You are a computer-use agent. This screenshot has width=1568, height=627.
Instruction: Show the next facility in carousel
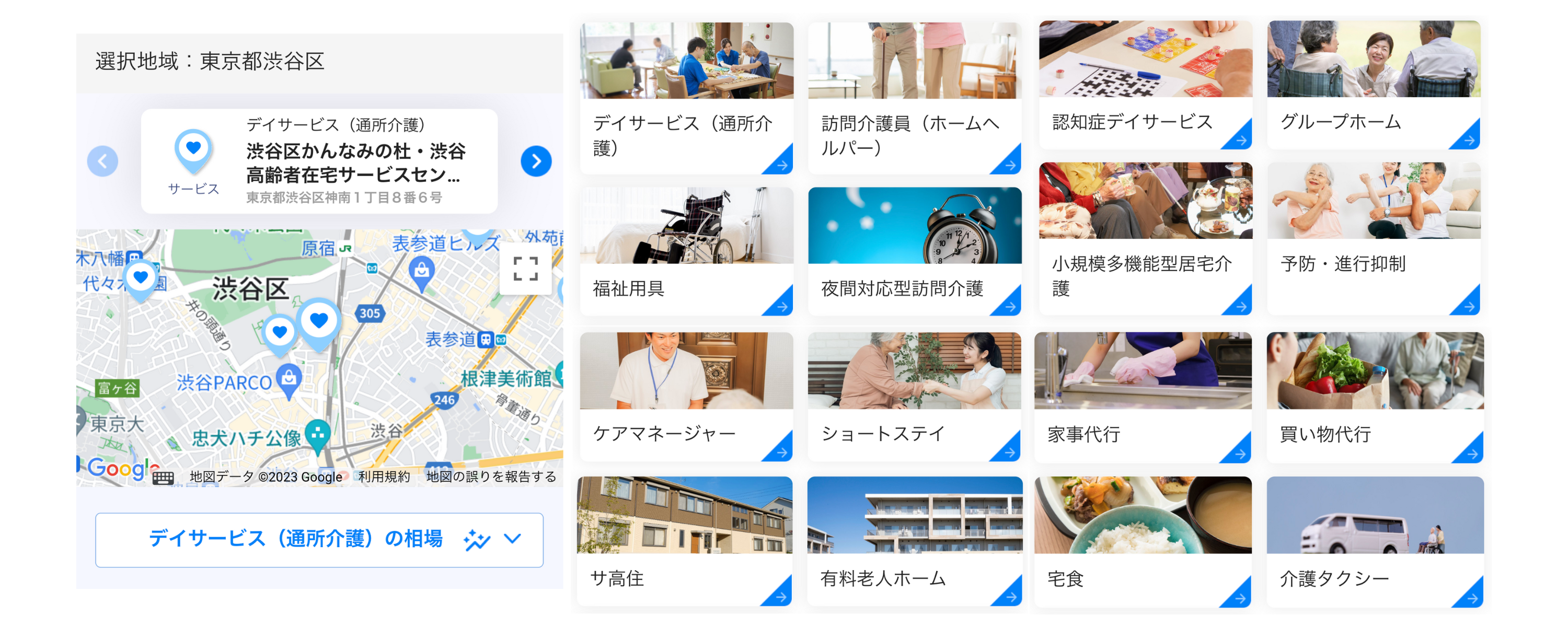(x=536, y=161)
